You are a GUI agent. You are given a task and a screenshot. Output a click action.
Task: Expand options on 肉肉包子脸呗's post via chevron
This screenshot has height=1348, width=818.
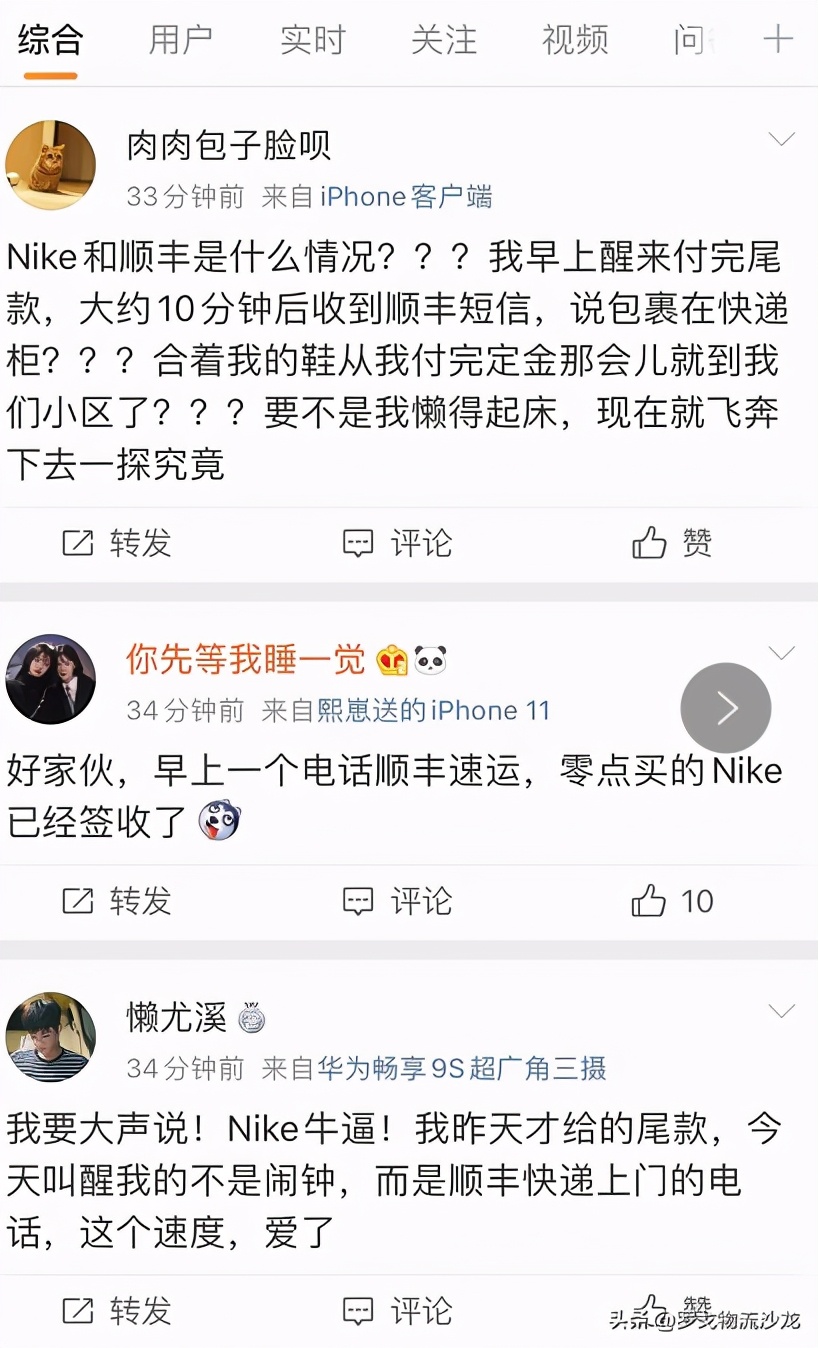tap(781, 139)
